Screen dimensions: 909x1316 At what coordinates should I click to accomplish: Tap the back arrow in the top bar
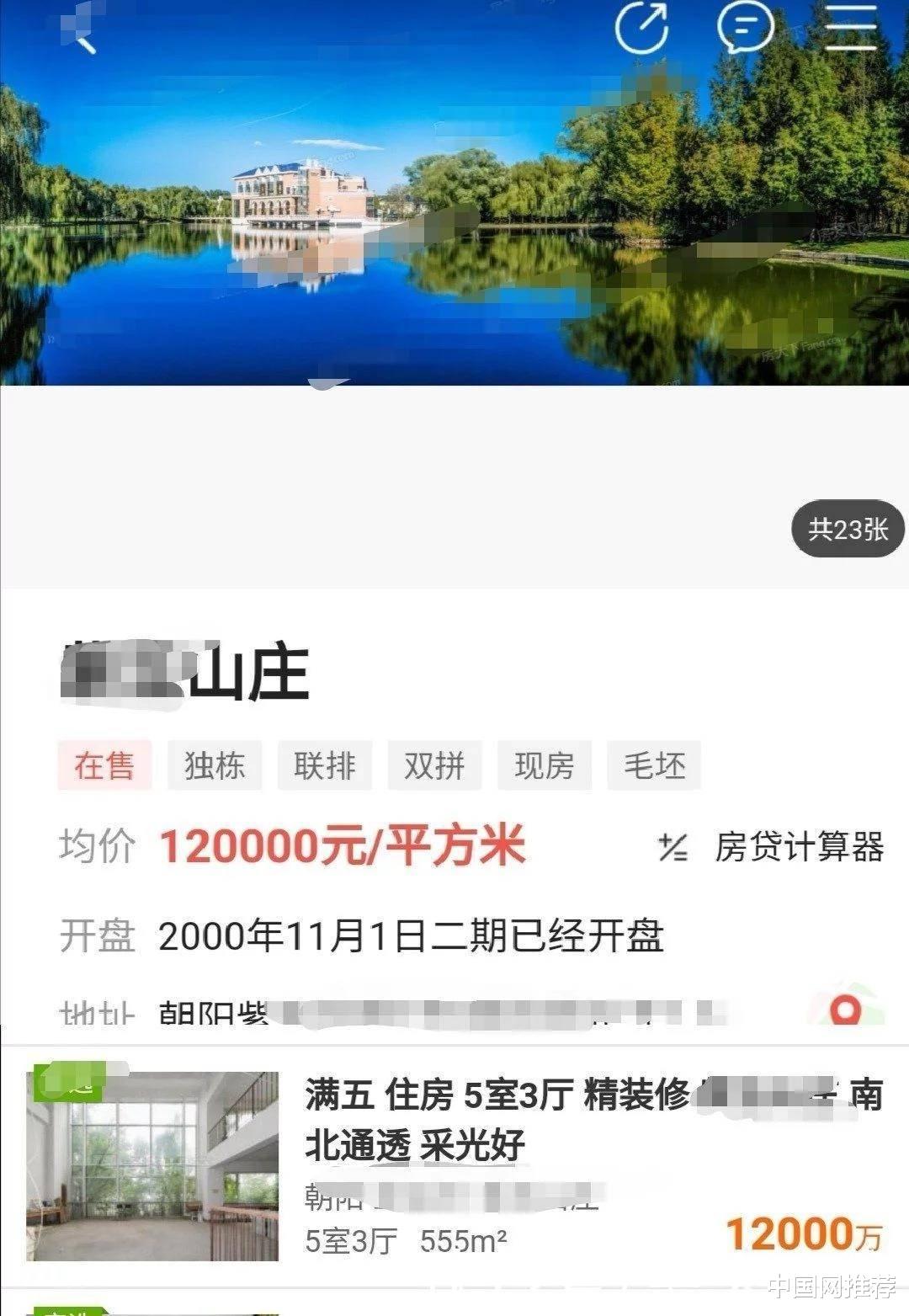[80, 34]
